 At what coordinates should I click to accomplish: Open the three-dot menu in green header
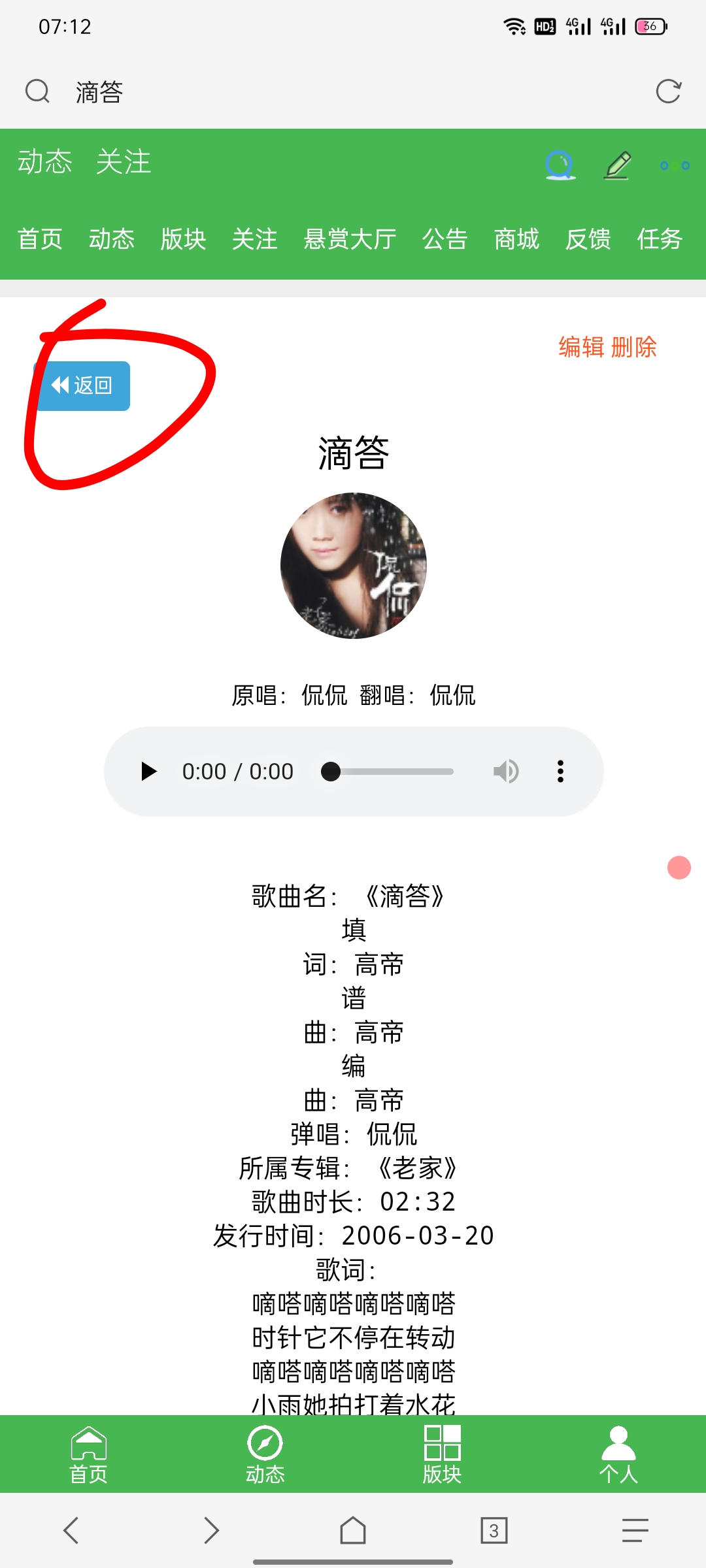point(675,165)
